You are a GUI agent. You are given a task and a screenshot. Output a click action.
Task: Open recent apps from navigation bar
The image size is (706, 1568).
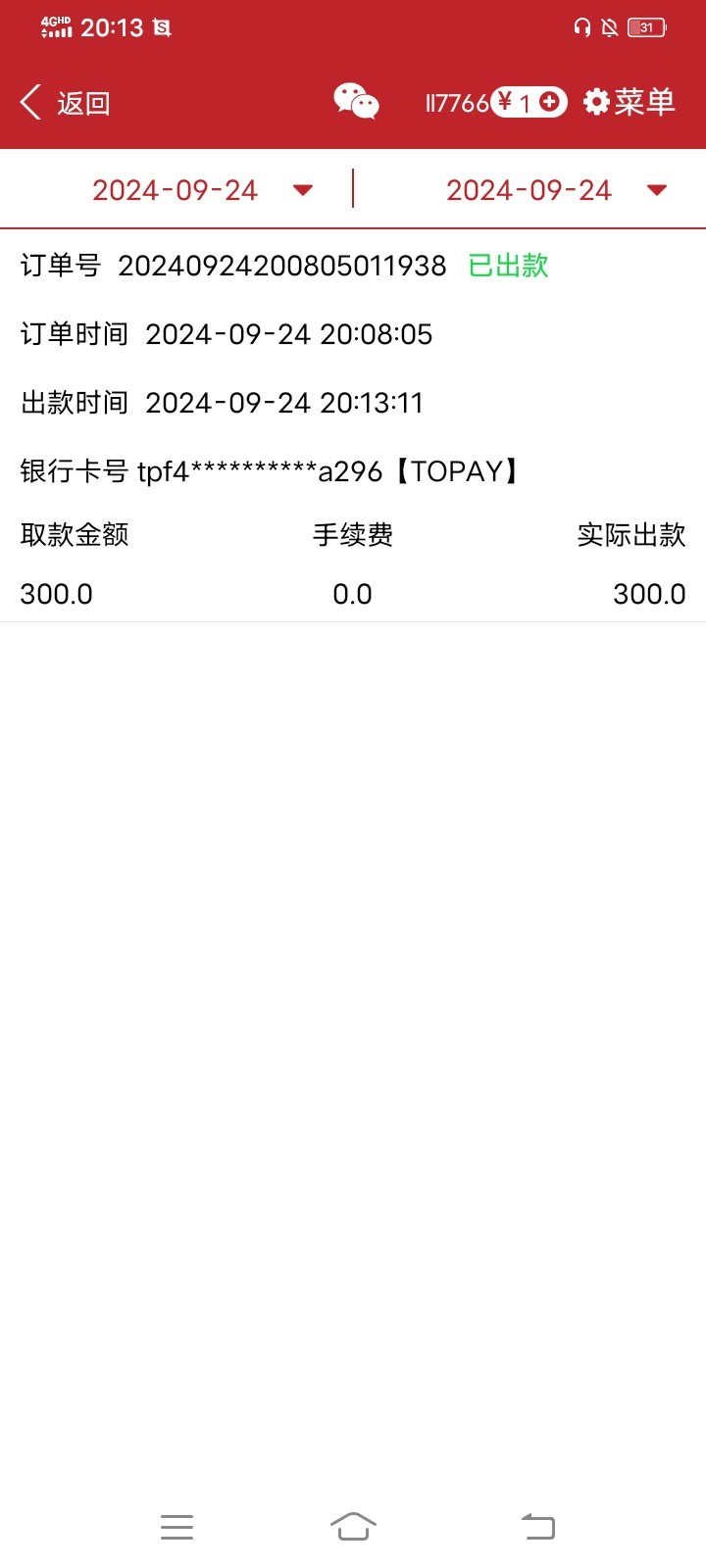click(176, 1527)
